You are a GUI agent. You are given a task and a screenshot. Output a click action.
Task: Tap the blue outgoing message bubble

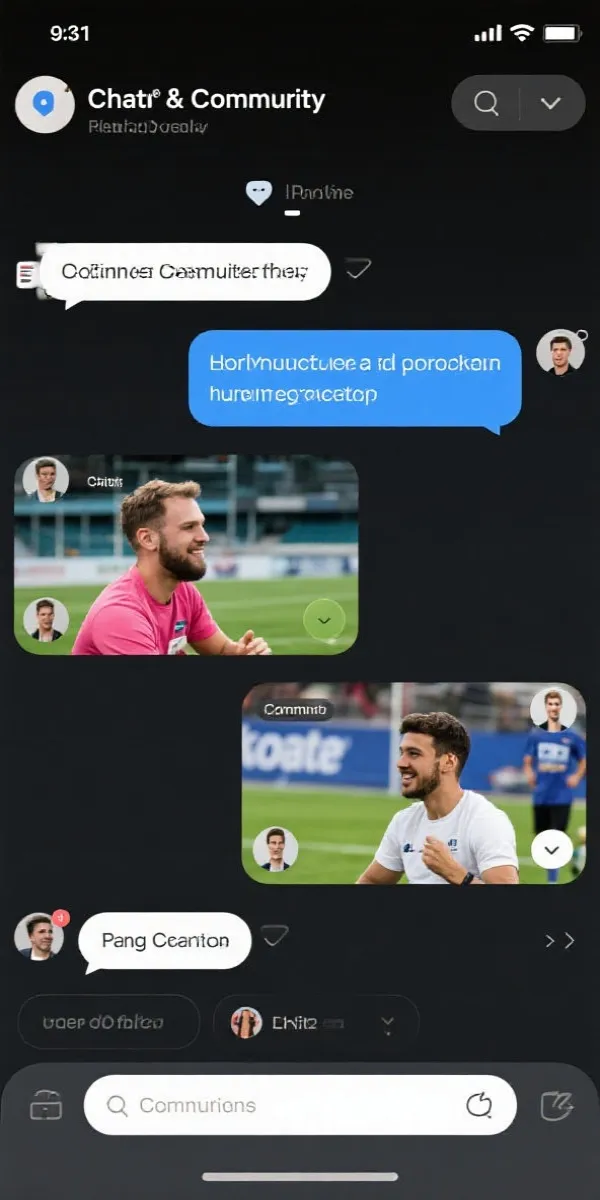355,378
